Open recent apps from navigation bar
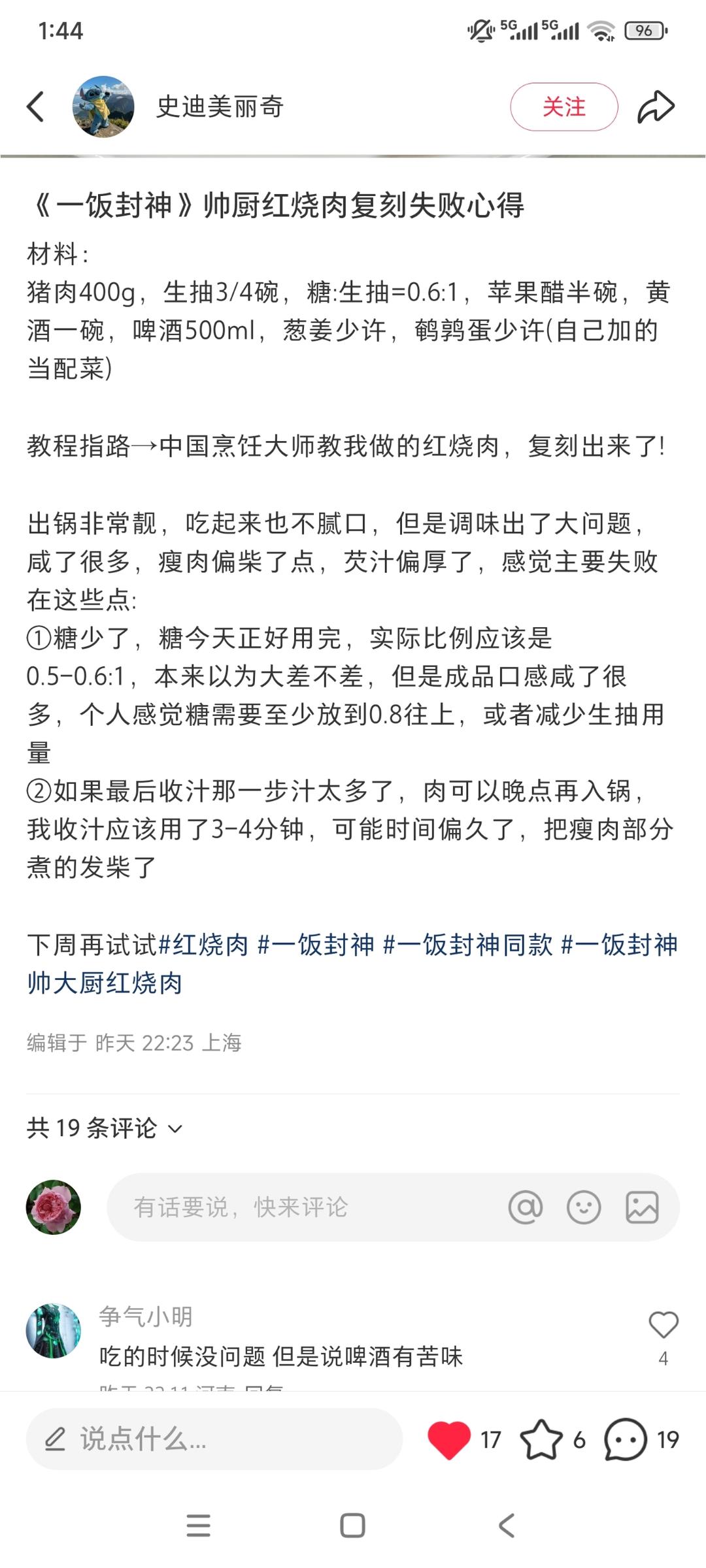This screenshot has height=1568, width=706. (199, 1526)
